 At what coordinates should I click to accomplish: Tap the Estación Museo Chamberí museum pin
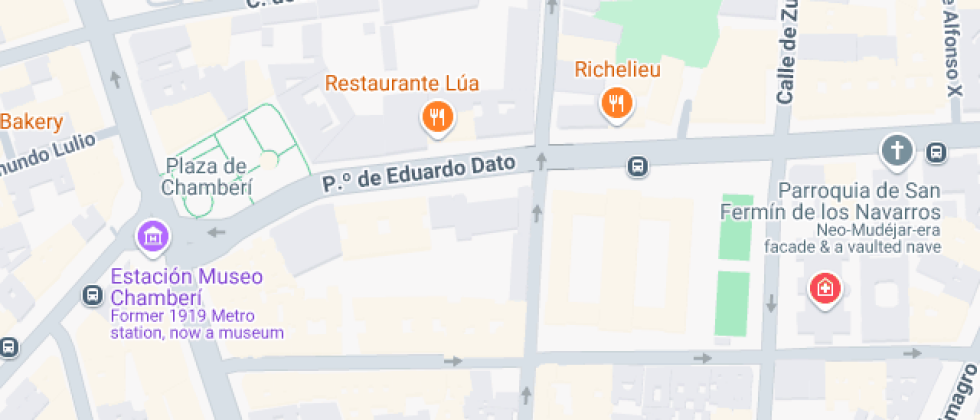(x=156, y=238)
